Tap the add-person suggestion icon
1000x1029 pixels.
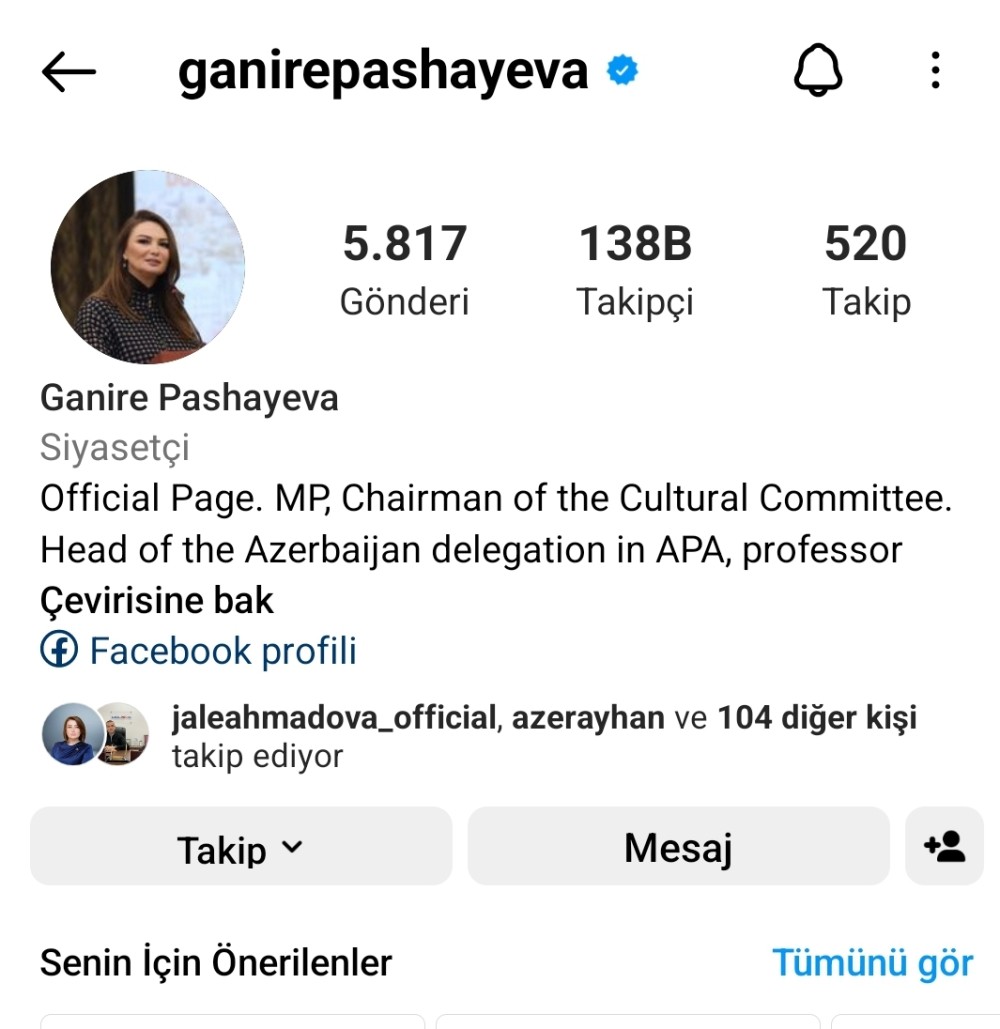(944, 846)
